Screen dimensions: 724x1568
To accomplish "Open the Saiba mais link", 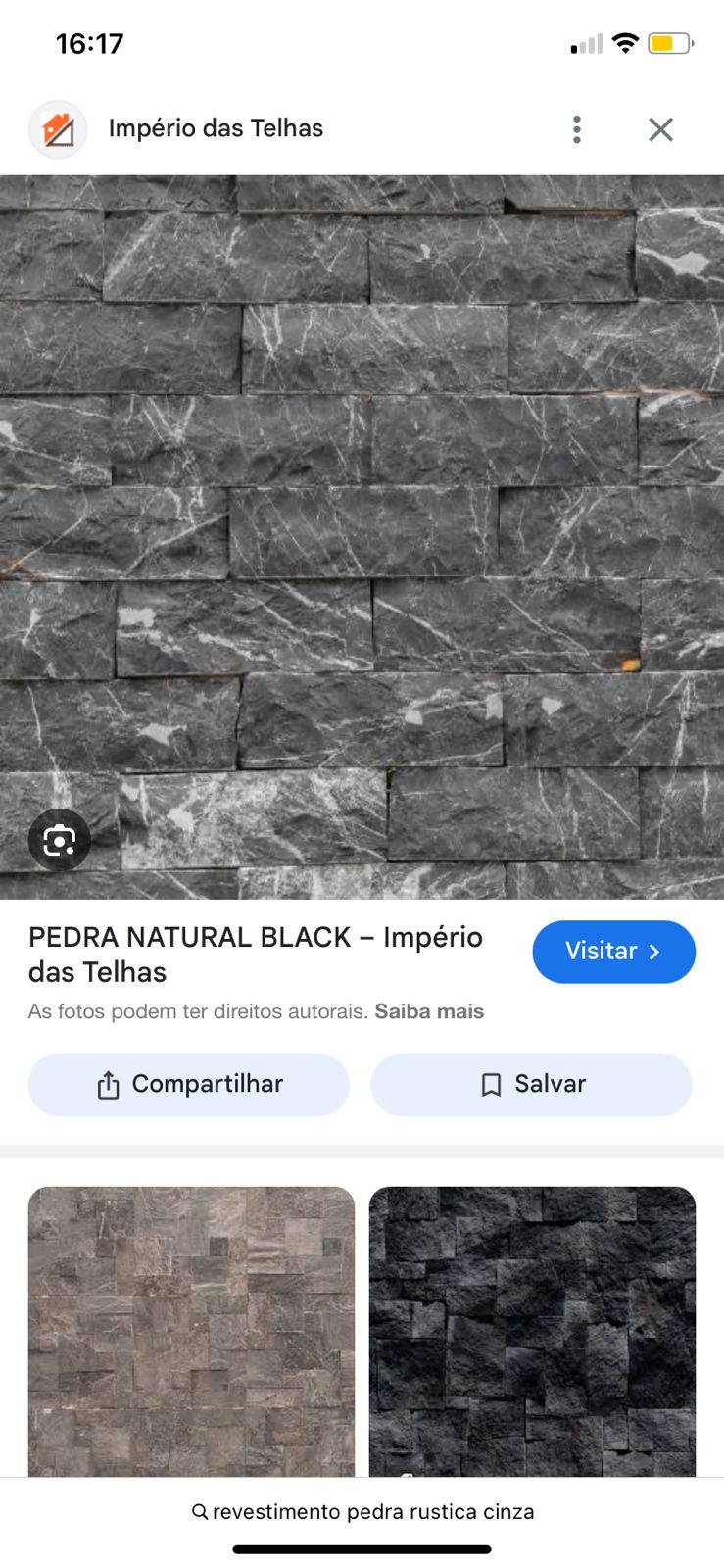I will (x=429, y=1011).
